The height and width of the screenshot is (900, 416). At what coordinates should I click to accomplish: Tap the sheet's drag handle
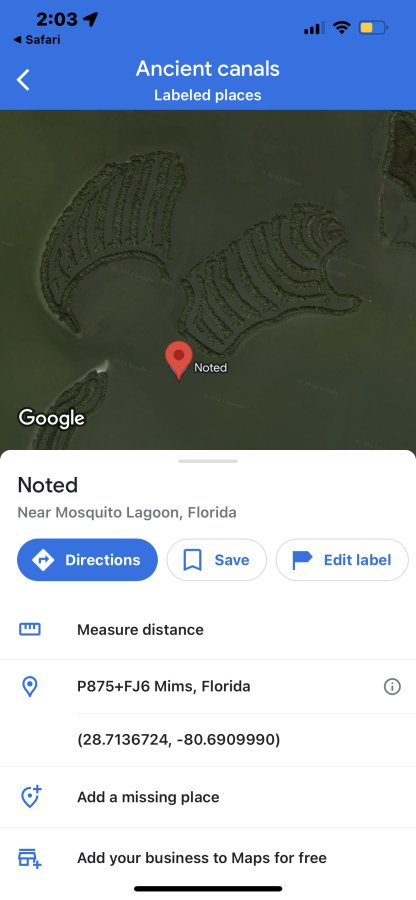[208, 461]
